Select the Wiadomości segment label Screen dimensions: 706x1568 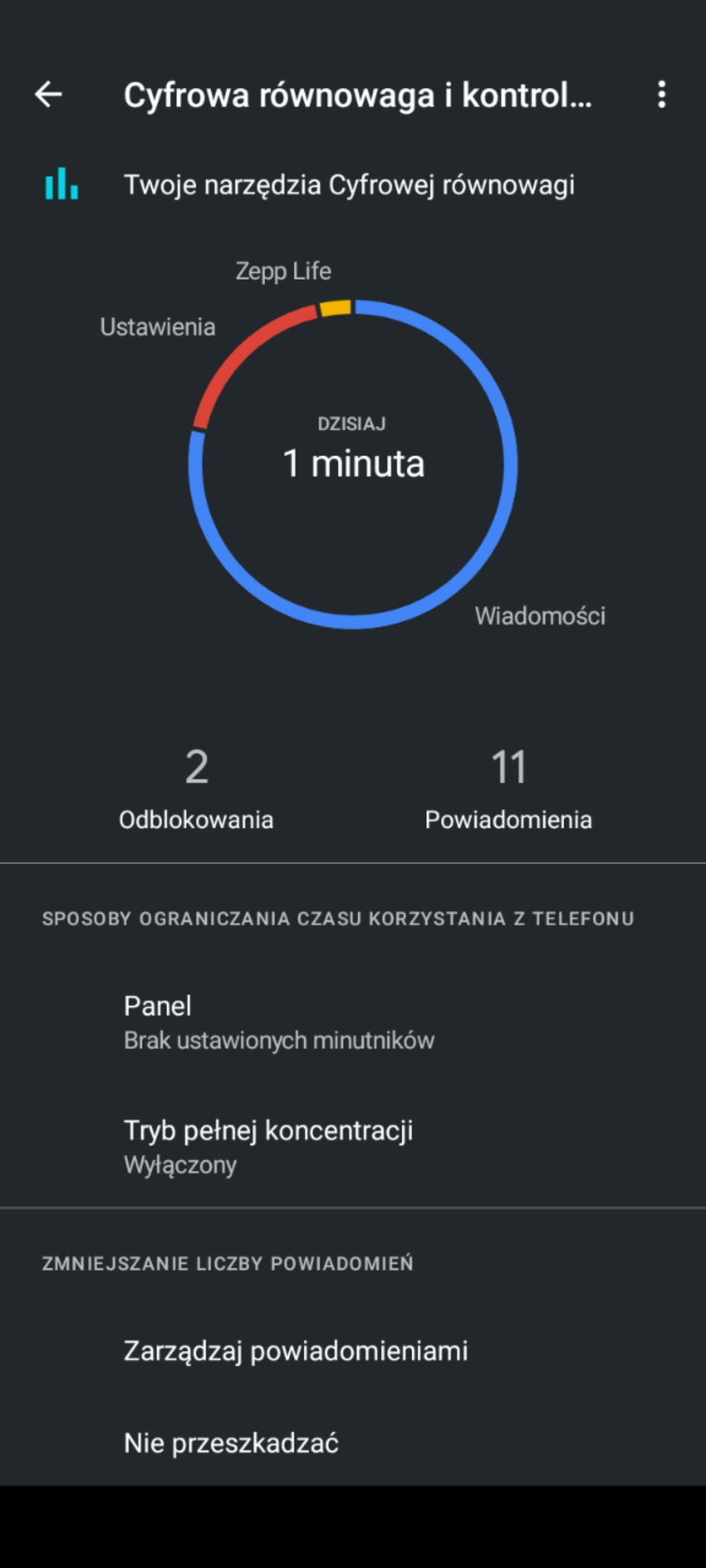pos(539,616)
